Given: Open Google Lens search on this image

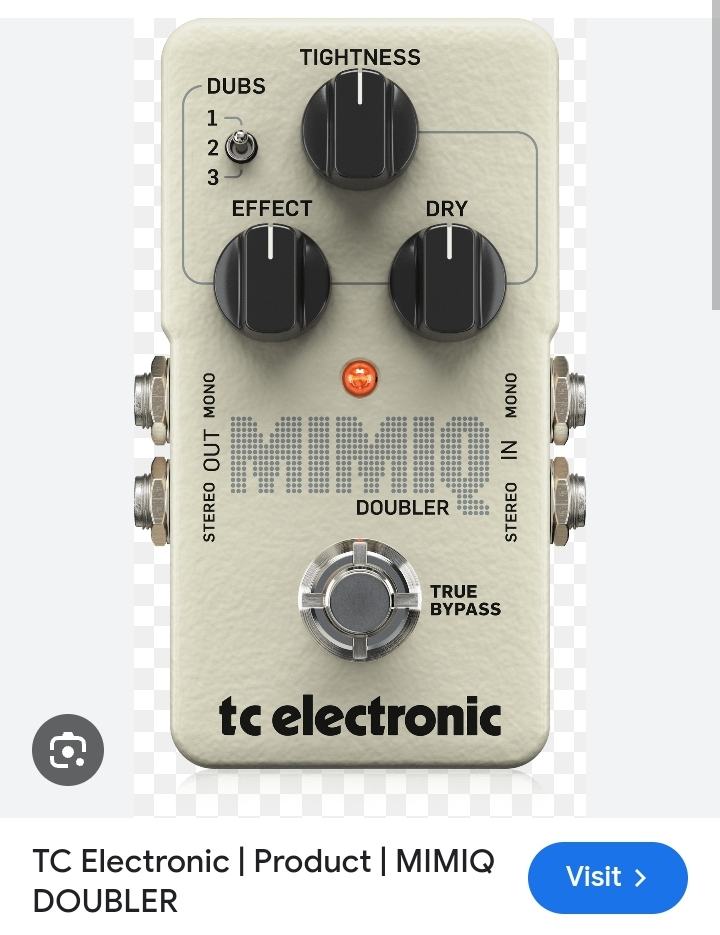Looking at the screenshot, I should click(x=68, y=749).
